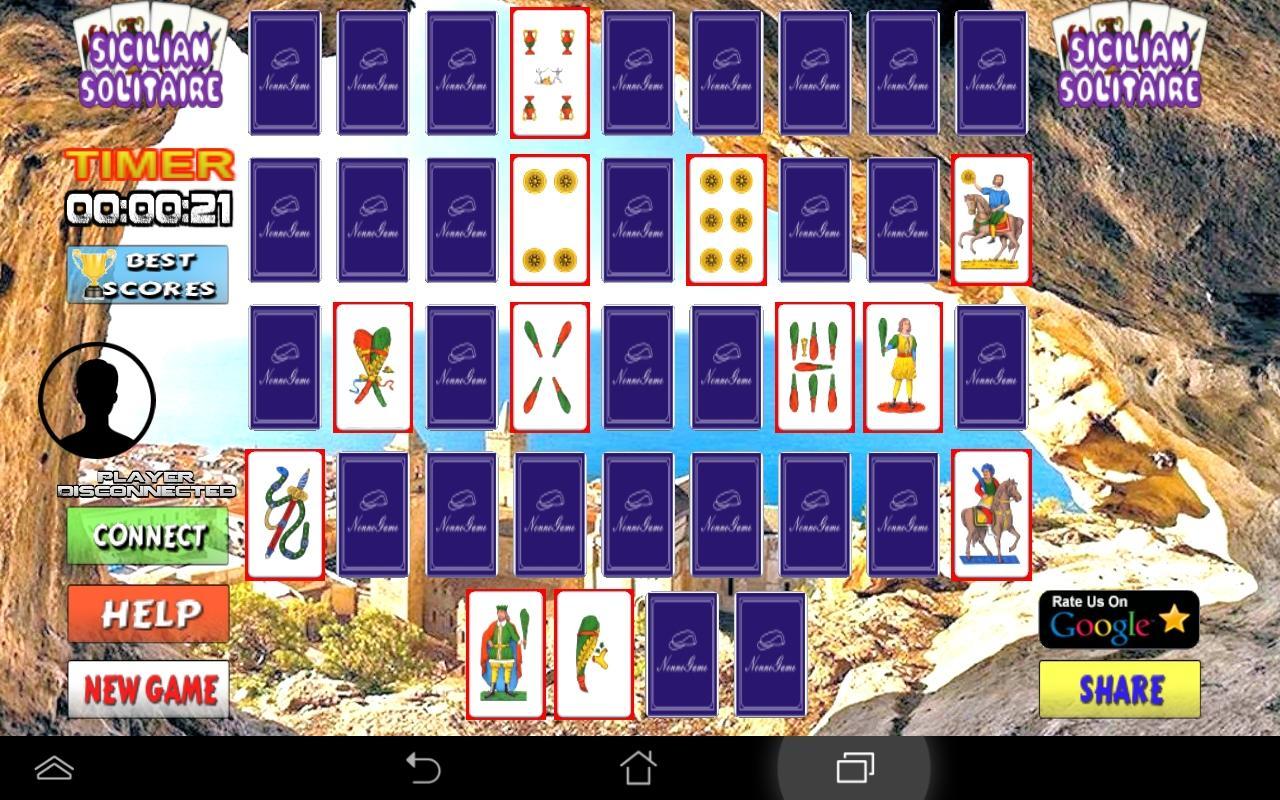The width and height of the screenshot is (1280, 800).
Task: Select the king of clubs card
Action: 506,654
